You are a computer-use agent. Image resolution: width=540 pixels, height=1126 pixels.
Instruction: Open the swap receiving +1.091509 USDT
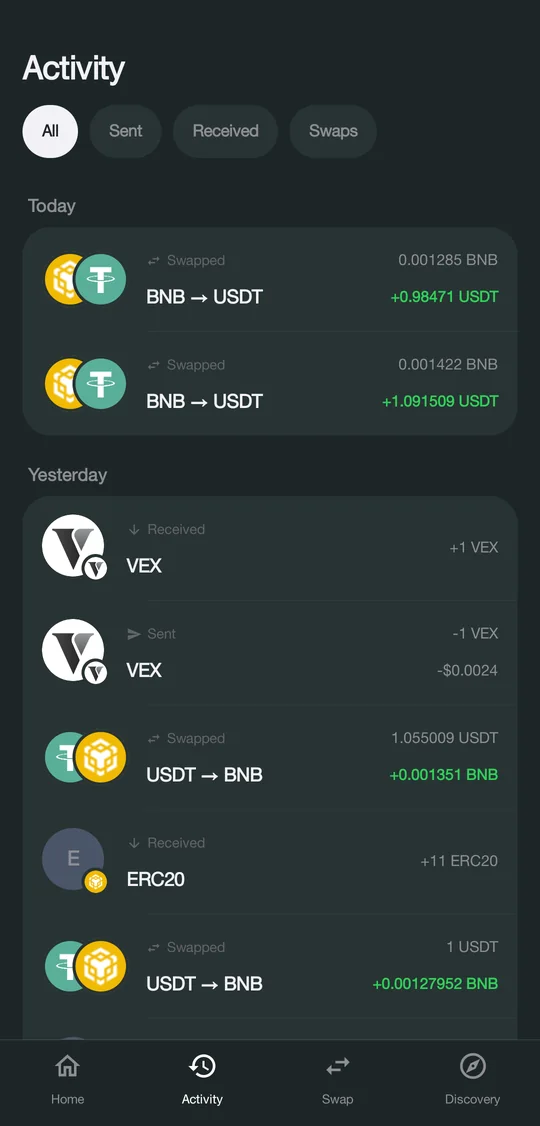pos(270,383)
